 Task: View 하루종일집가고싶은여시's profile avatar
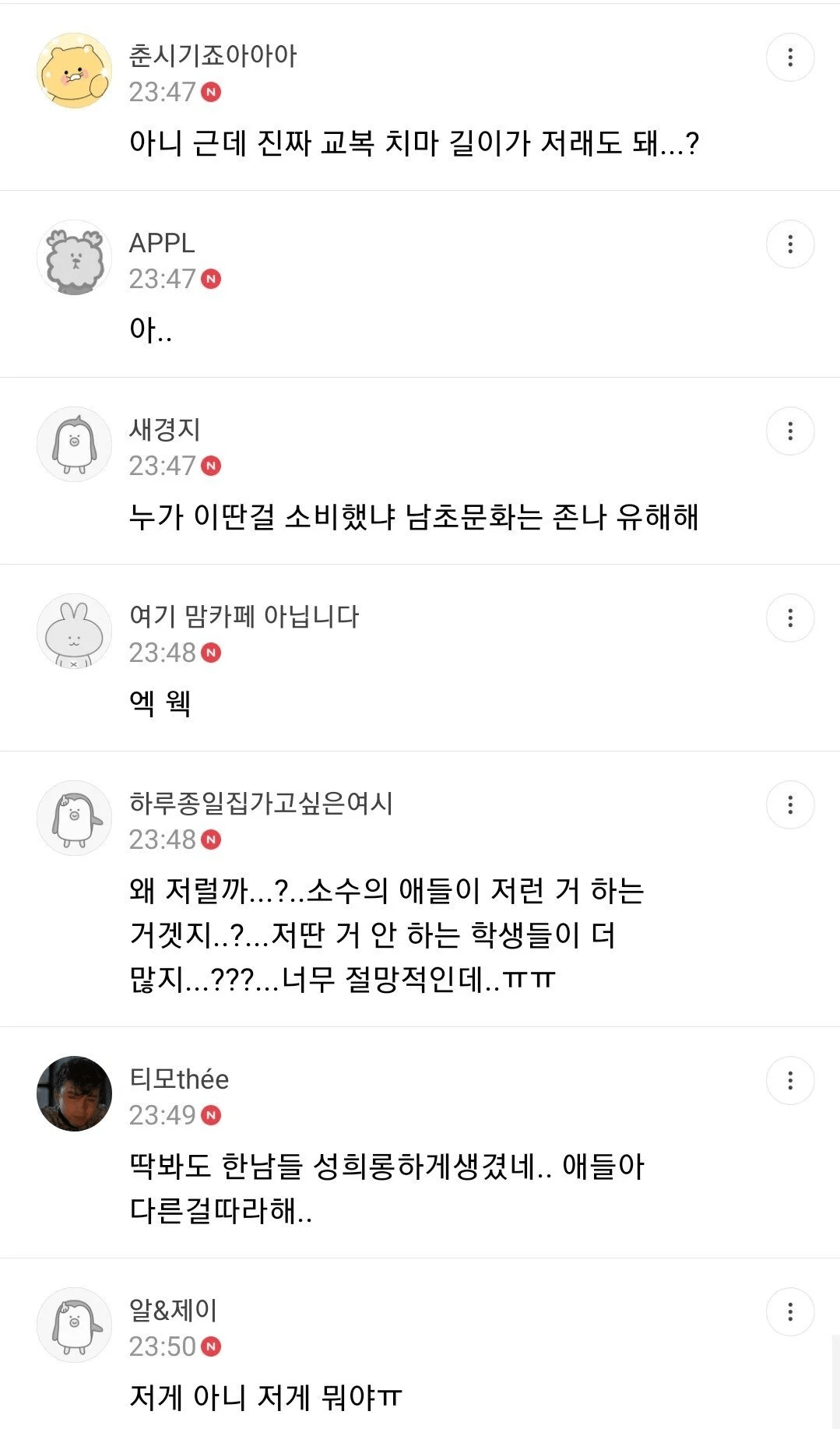[x=74, y=818]
